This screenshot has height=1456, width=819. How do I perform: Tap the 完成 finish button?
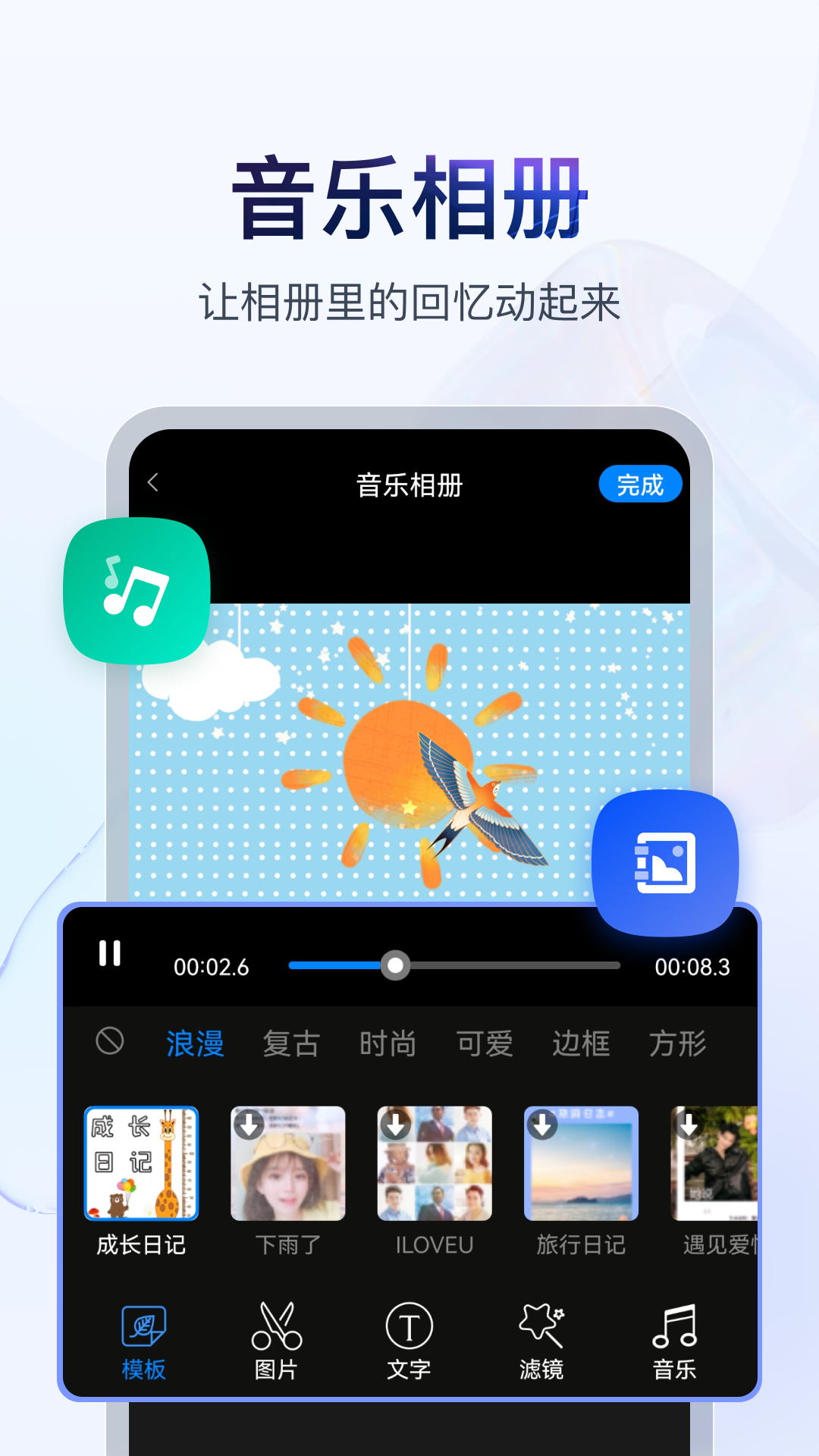641,483
